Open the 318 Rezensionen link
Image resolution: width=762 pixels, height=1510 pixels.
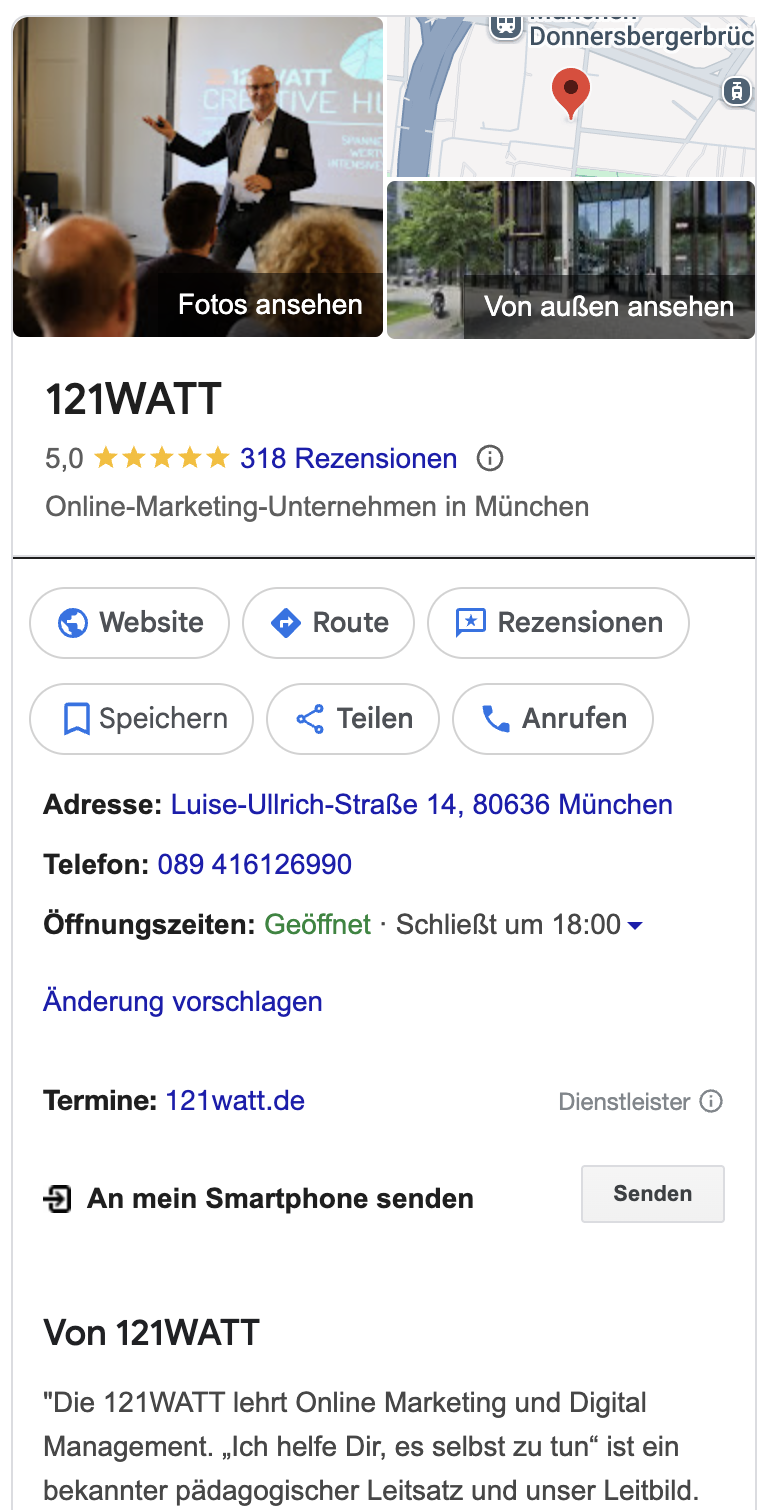(x=348, y=459)
